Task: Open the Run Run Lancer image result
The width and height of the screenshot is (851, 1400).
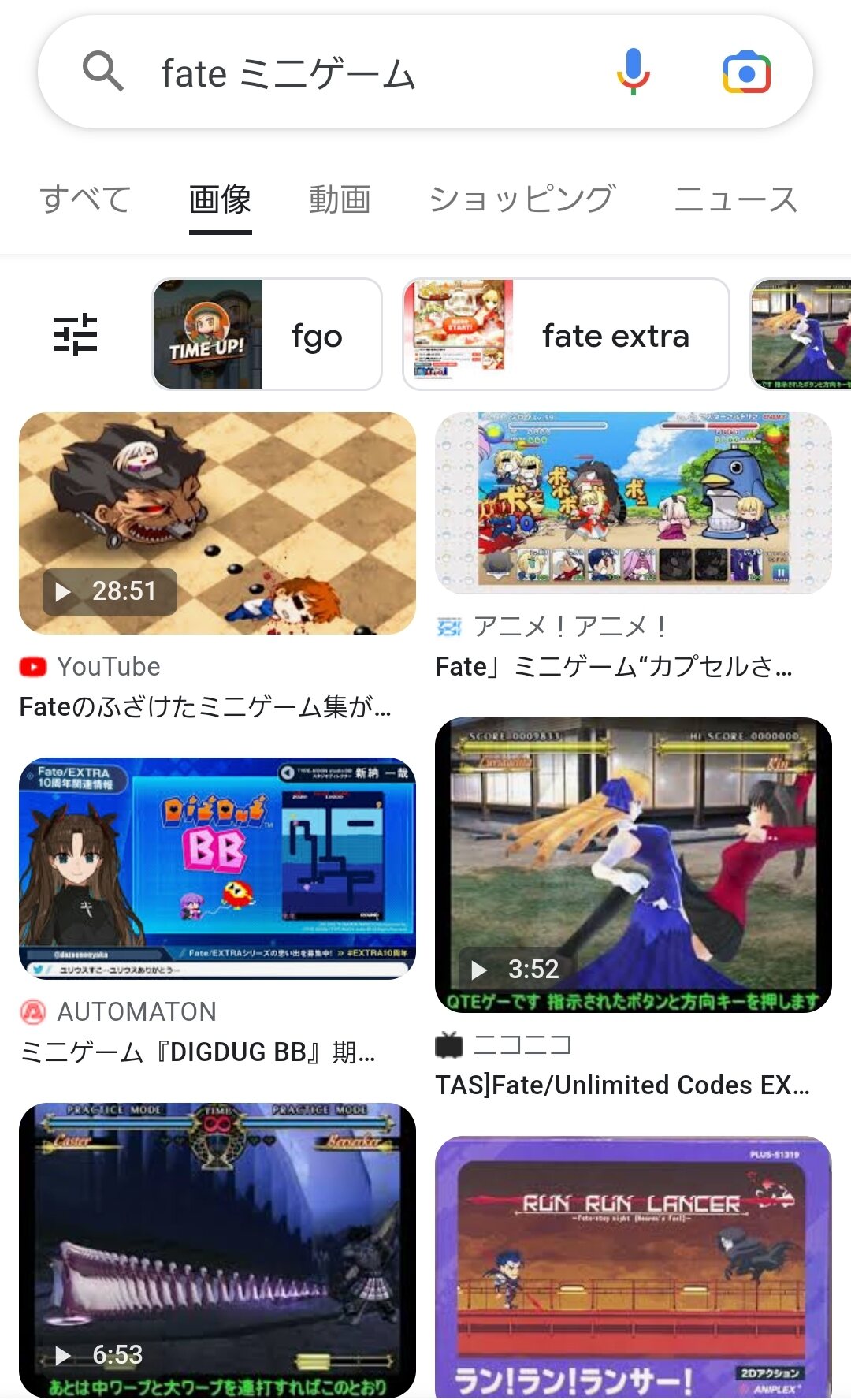Action: [634, 1267]
